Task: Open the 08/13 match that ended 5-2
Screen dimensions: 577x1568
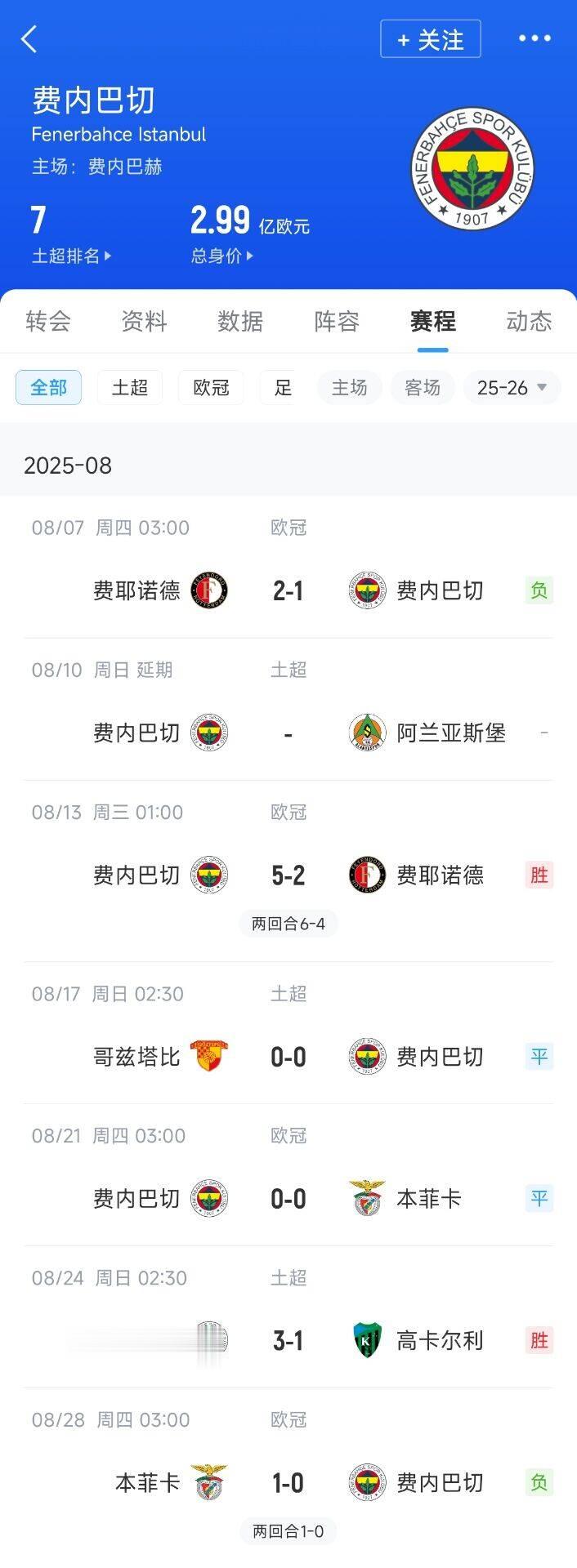Action: click(x=288, y=875)
